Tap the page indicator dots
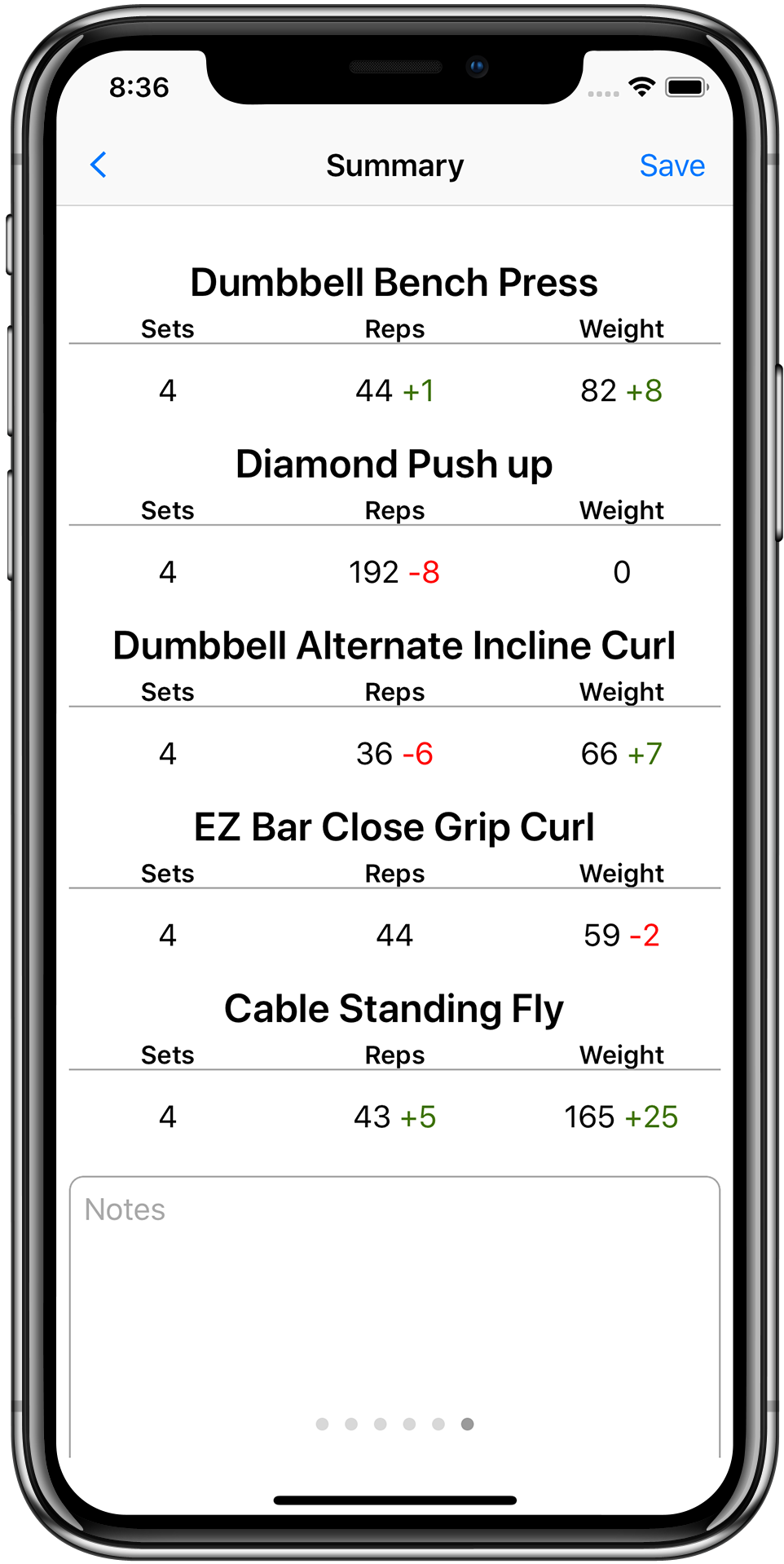The width and height of the screenshot is (784, 1564). pos(394,1424)
